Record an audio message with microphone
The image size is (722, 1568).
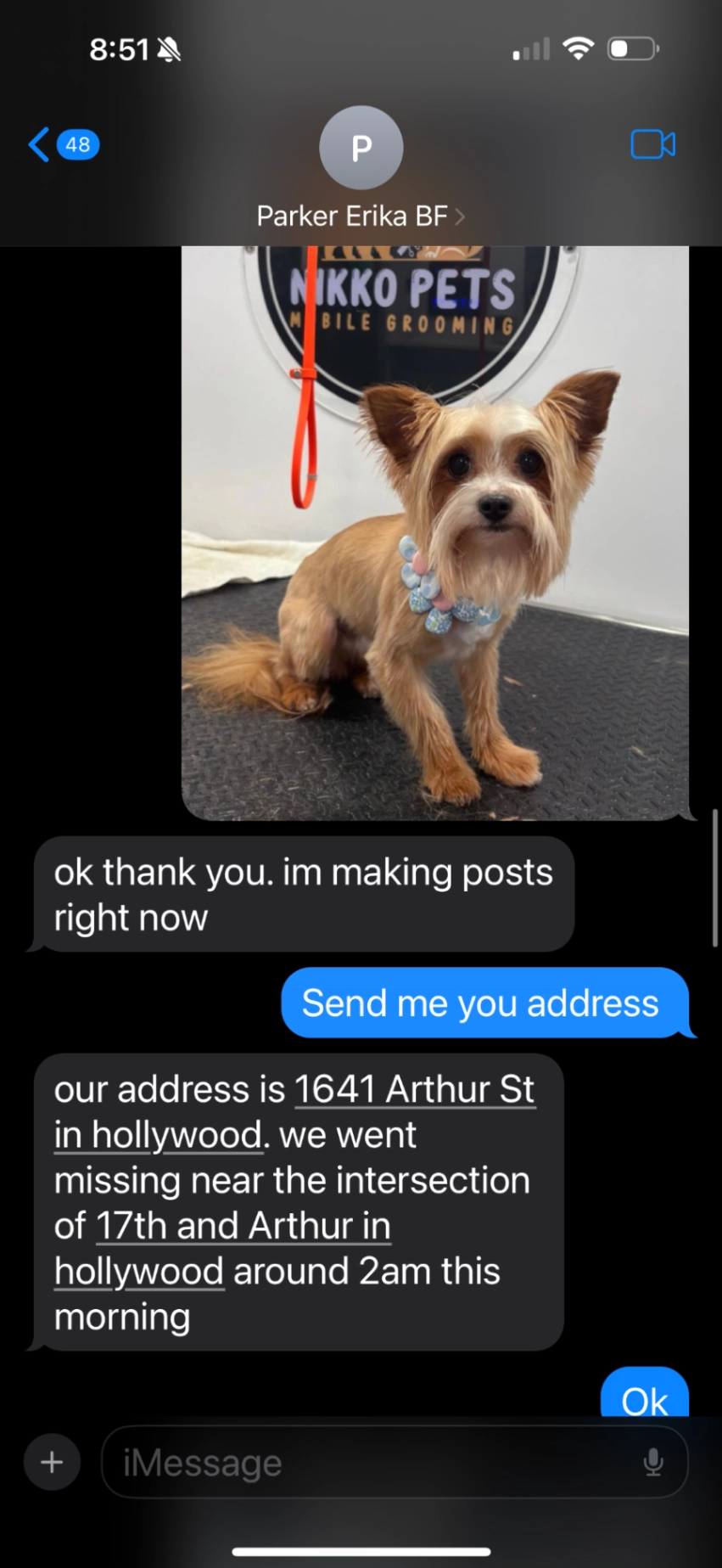tap(653, 1462)
